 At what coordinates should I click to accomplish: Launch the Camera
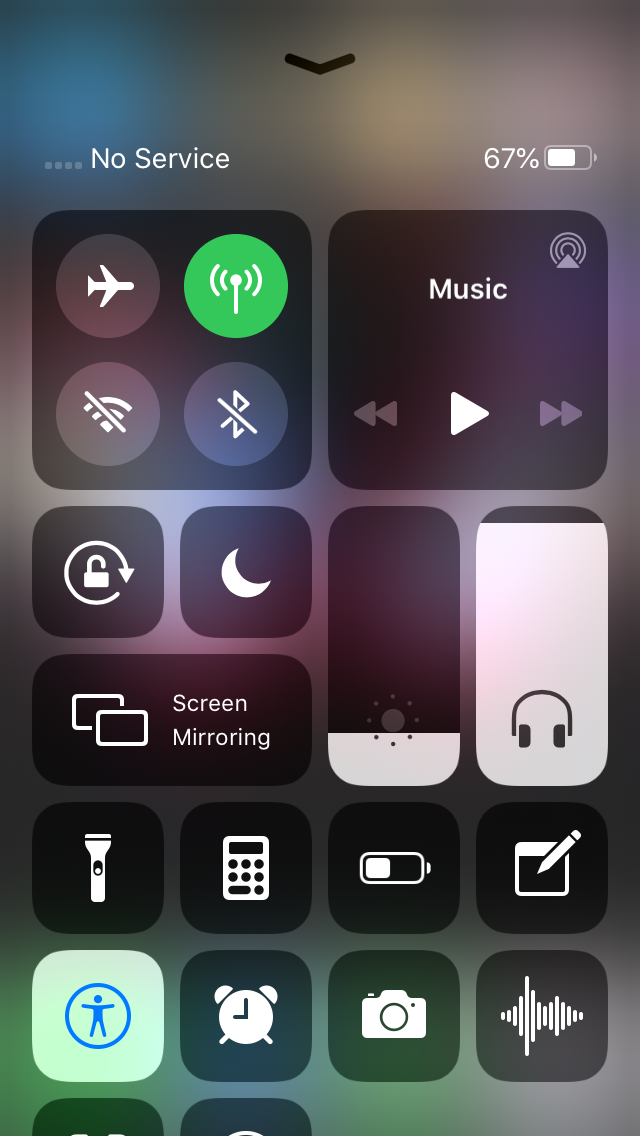click(x=394, y=1016)
